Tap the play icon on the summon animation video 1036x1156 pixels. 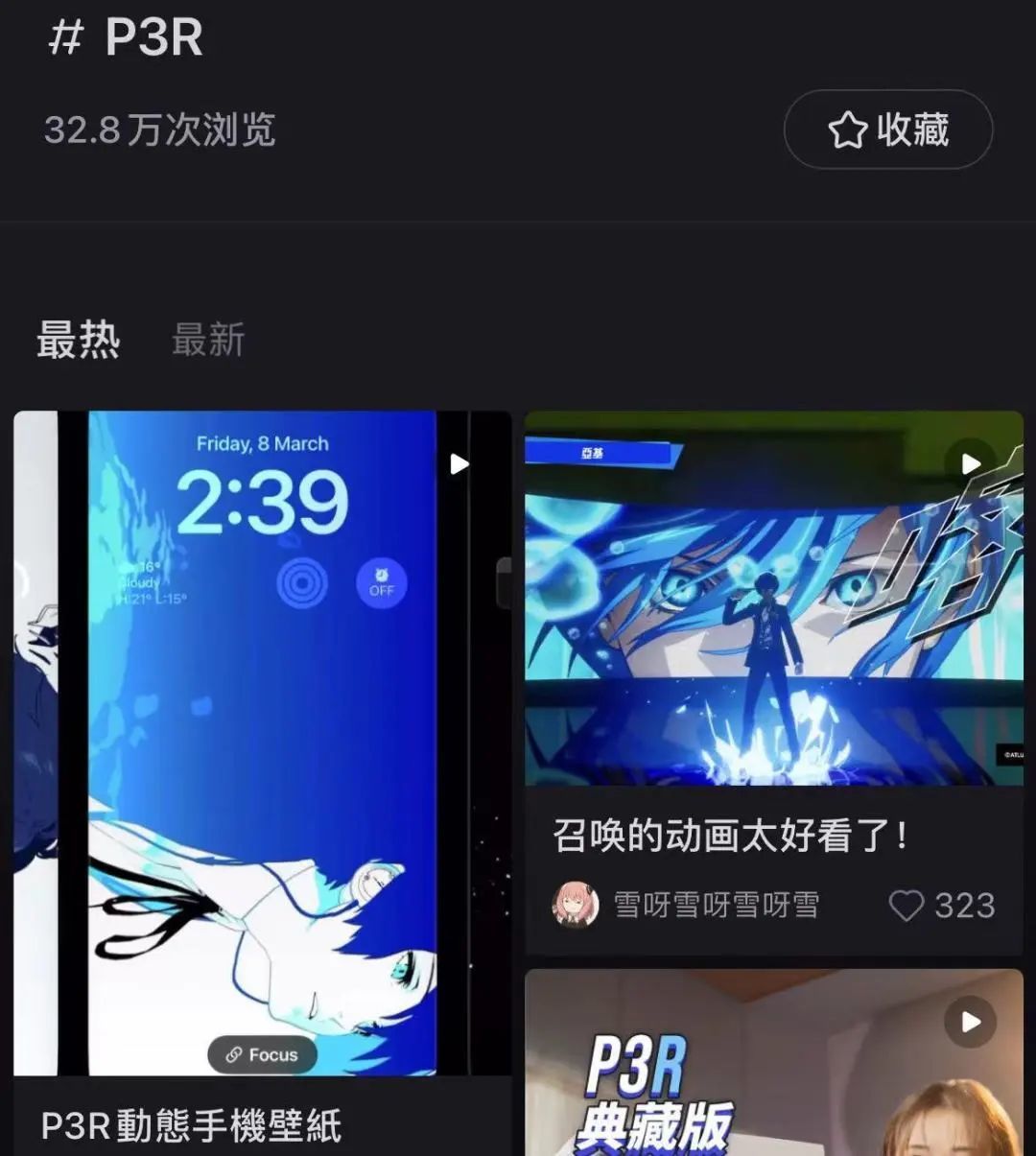pos(972,464)
